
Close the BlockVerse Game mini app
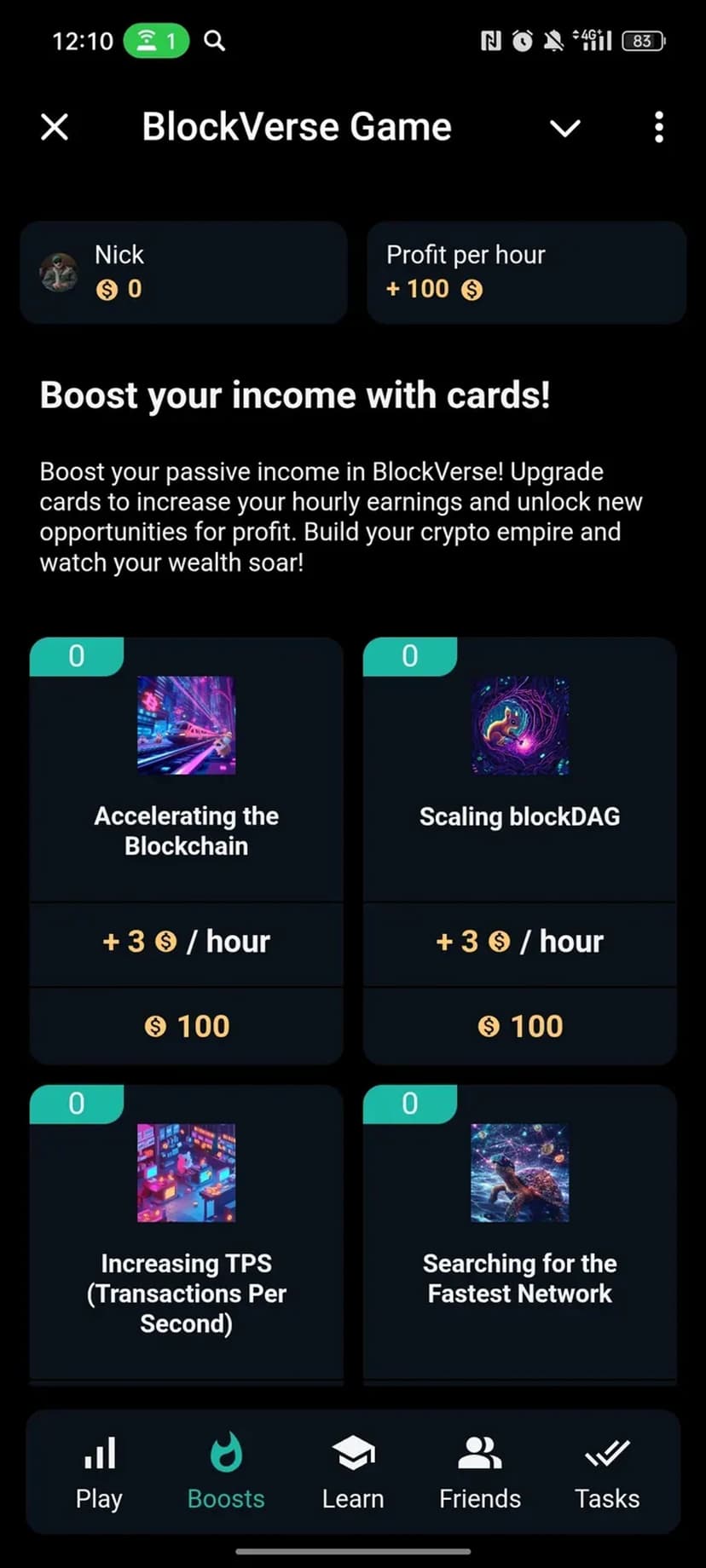point(55,128)
